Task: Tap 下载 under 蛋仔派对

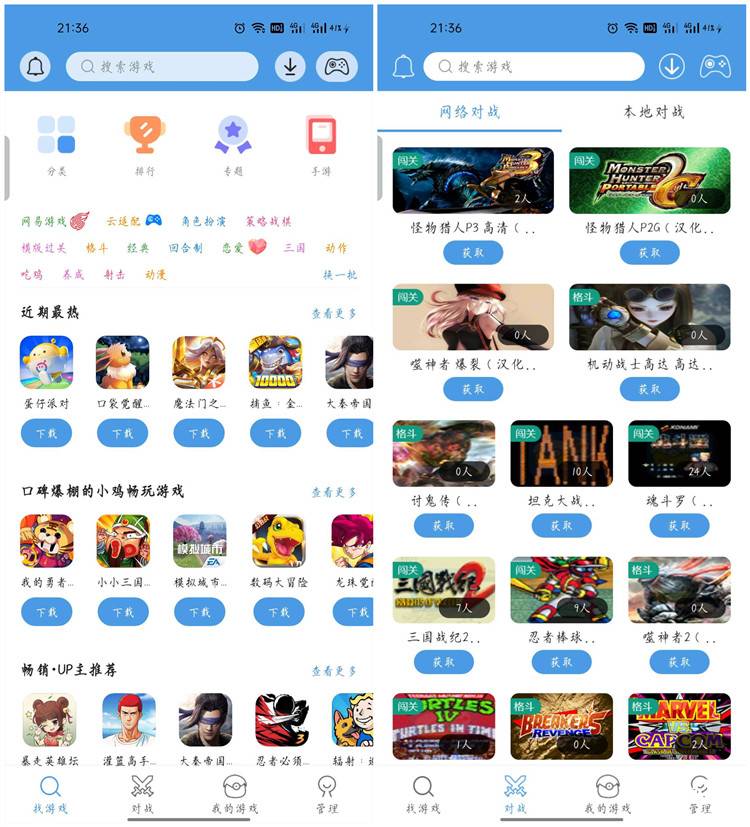Action: click(x=46, y=434)
